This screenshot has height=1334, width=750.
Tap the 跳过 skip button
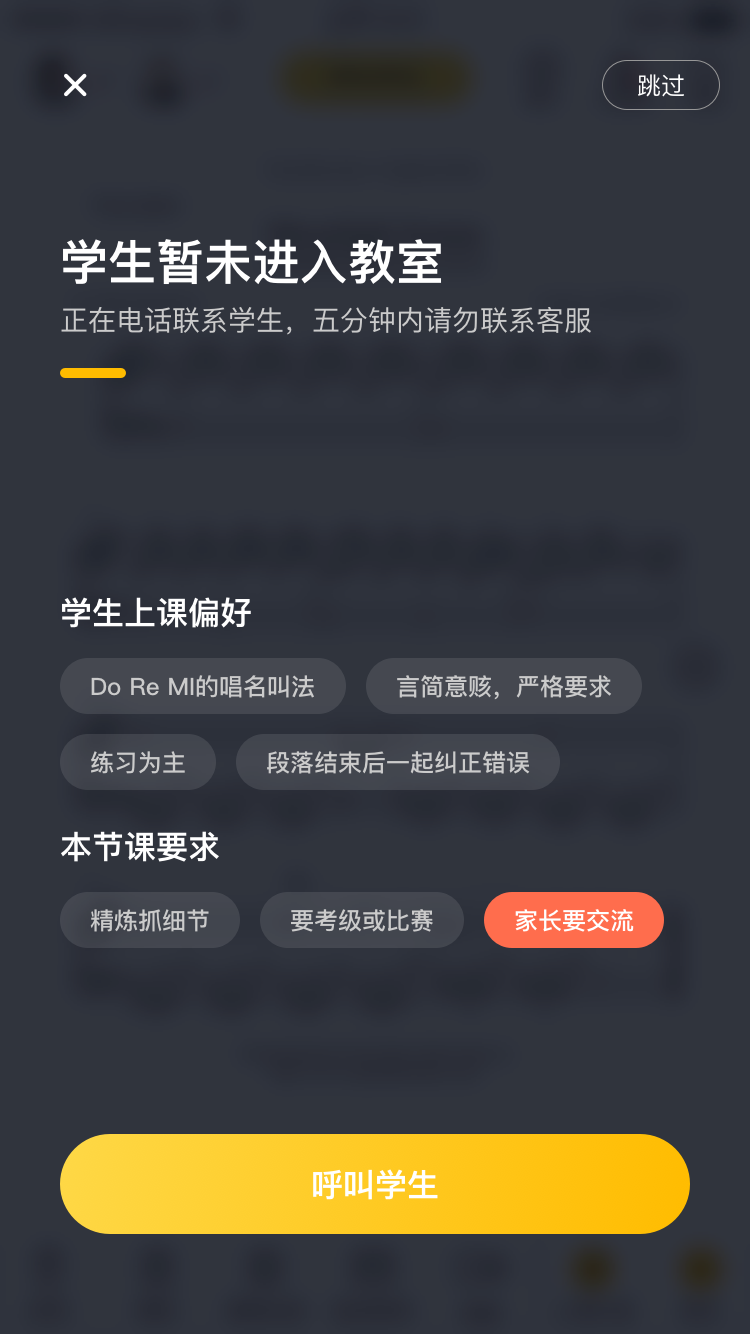pyautogui.click(x=661, y=85)
